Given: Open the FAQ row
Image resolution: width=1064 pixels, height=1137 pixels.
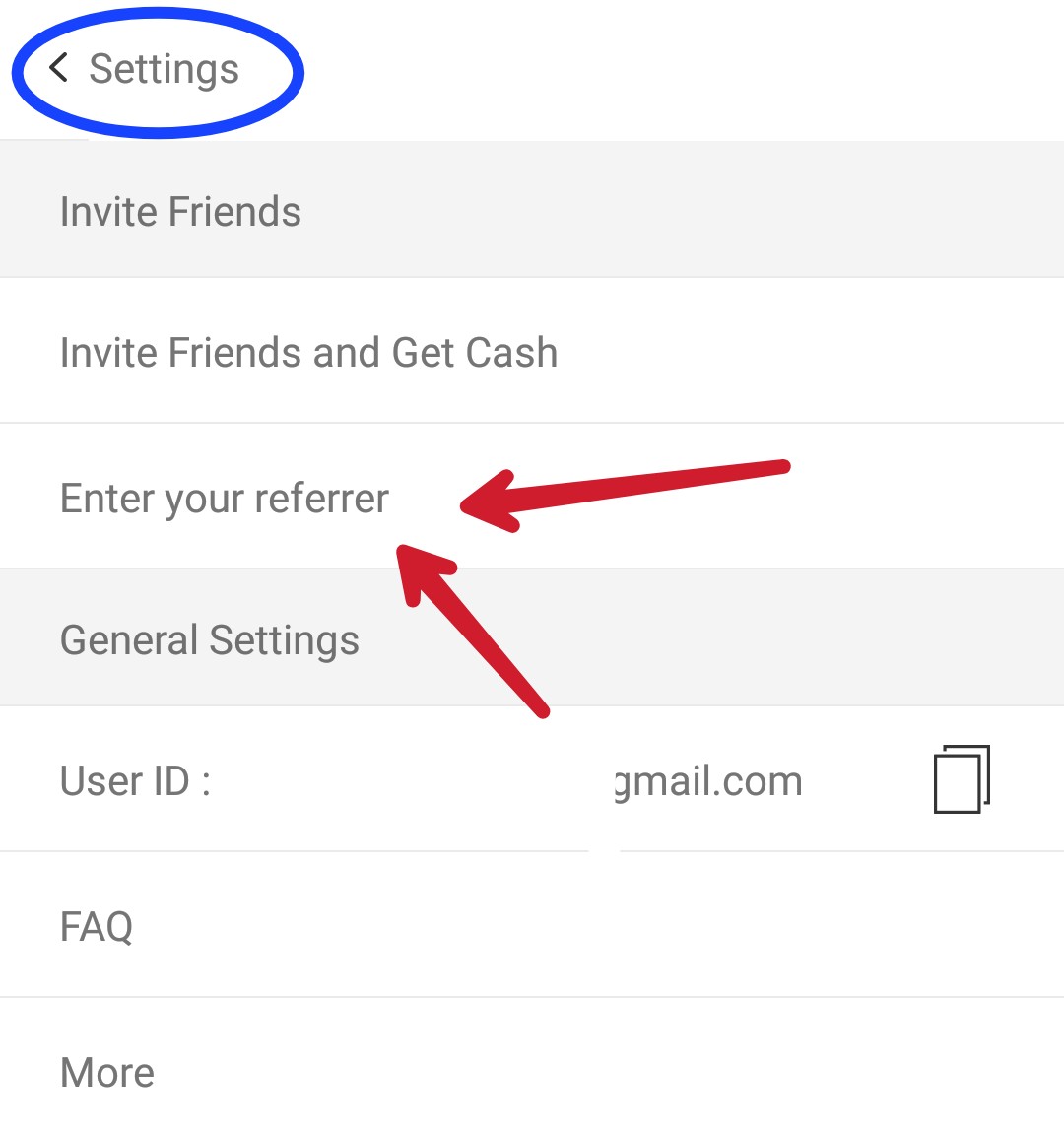Looking at the screenshot, I should pos(97,926).
